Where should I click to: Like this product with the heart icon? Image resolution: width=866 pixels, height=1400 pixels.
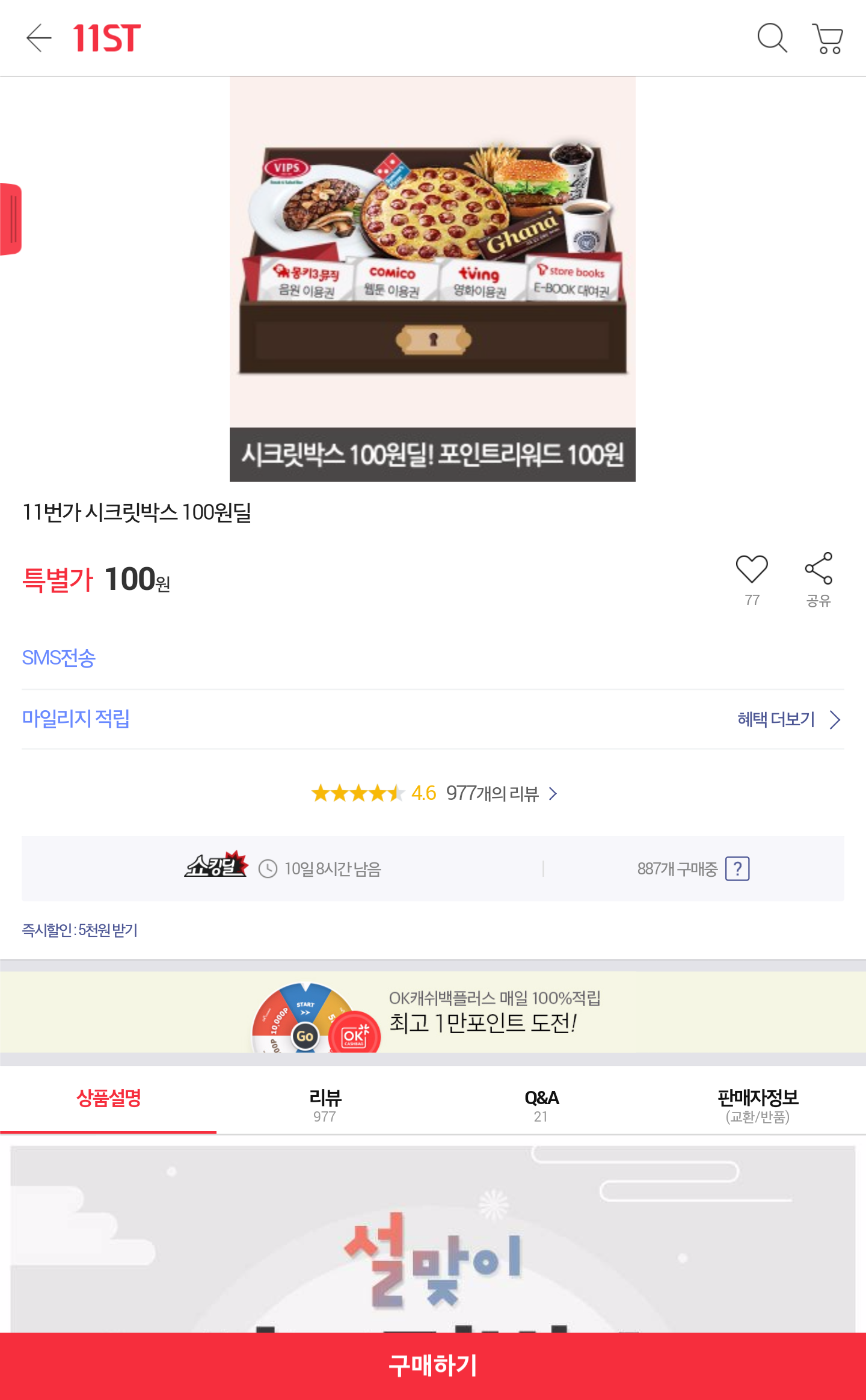tap(752, 570)
